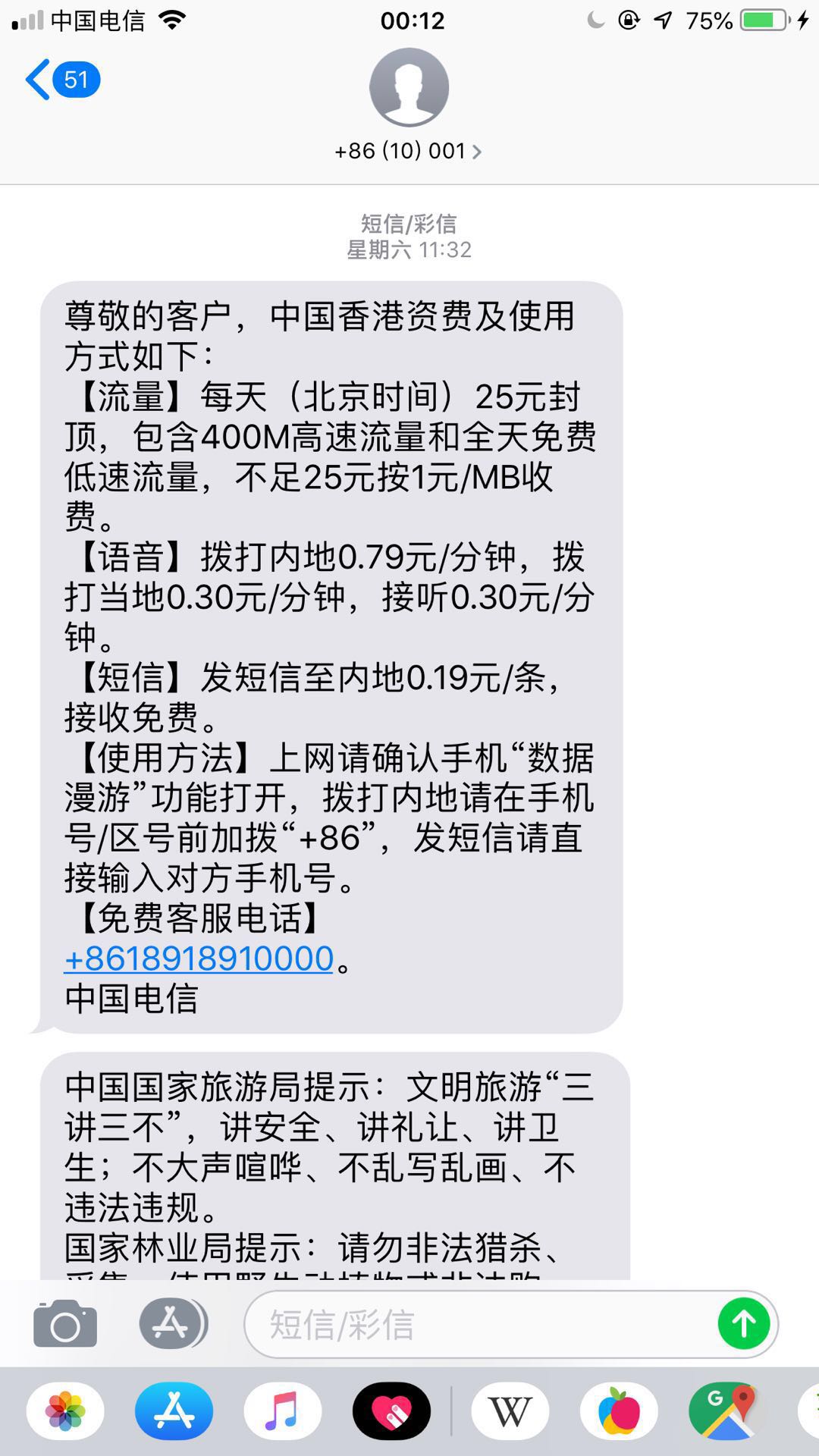The image size is (819, 1456).
Task: Toggle the iMessage app drawer
Action: pos(172,1324)
